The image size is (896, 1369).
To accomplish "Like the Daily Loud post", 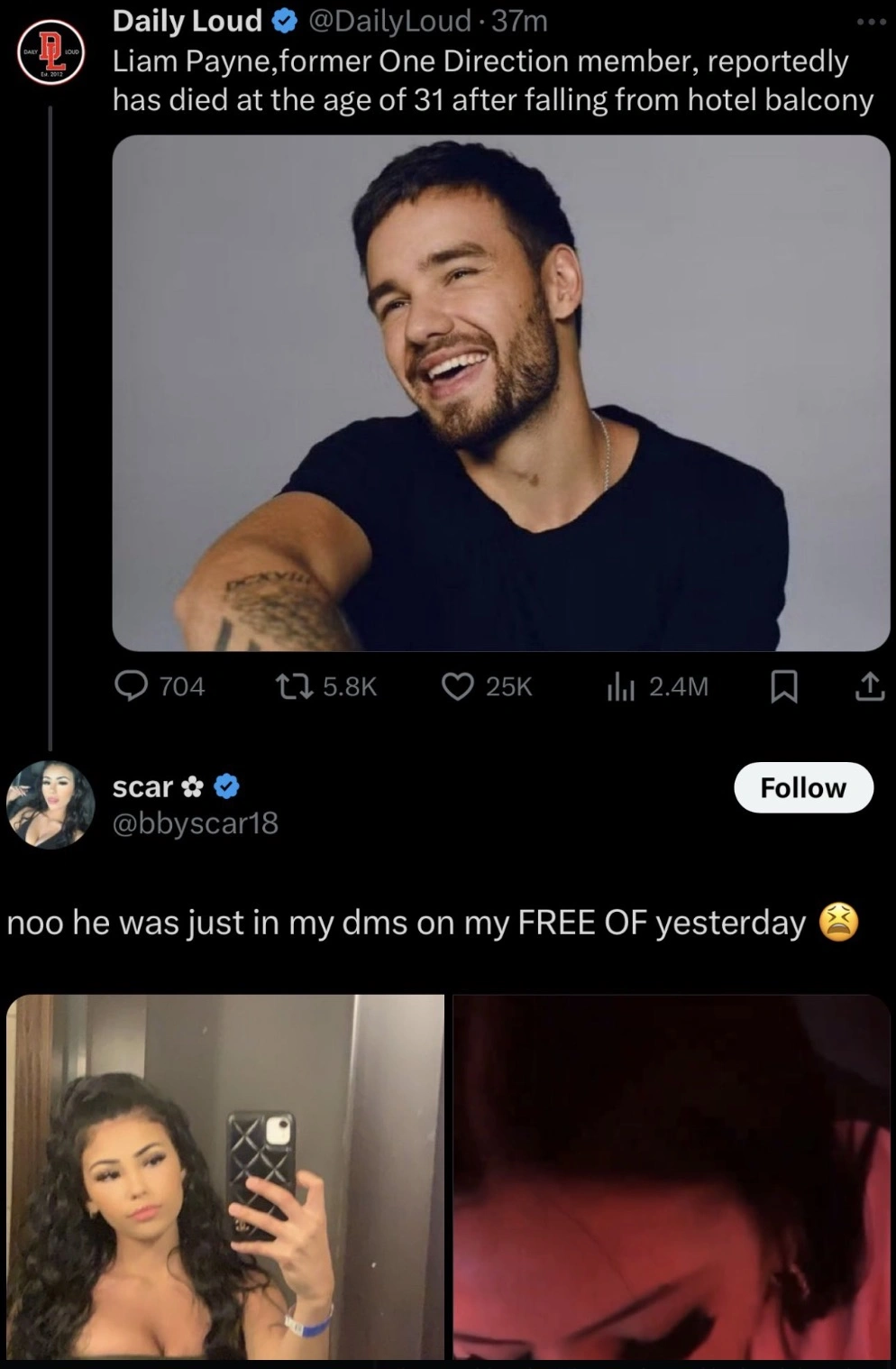I will coord(458,686).
